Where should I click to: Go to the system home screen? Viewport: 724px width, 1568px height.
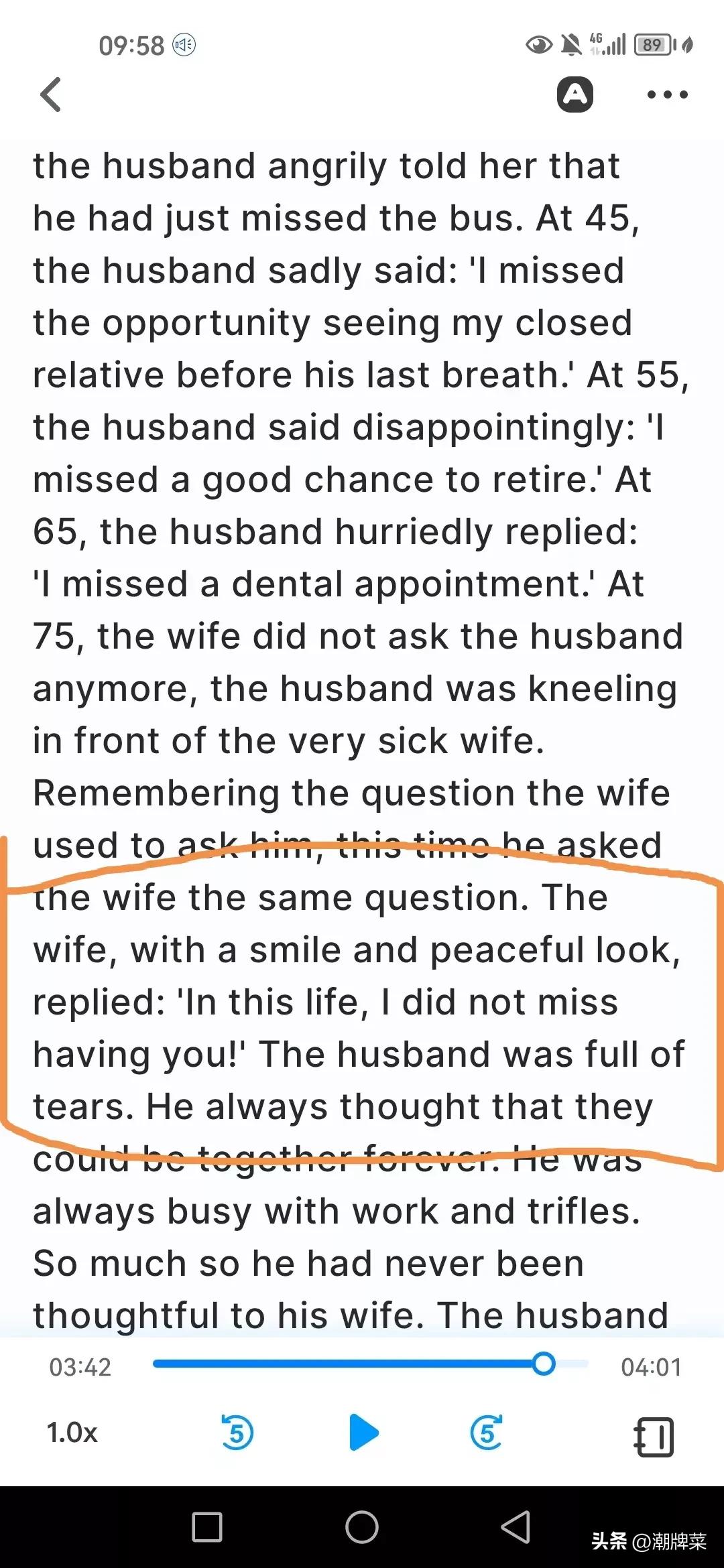coord(362,1528)
